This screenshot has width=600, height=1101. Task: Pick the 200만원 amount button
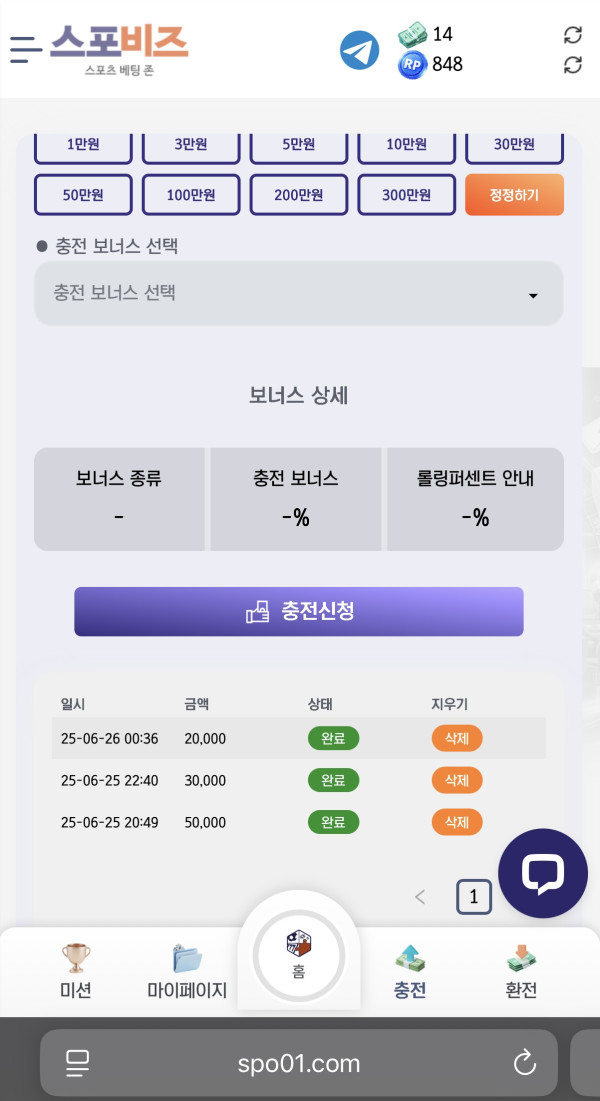(x=299, y=195)
